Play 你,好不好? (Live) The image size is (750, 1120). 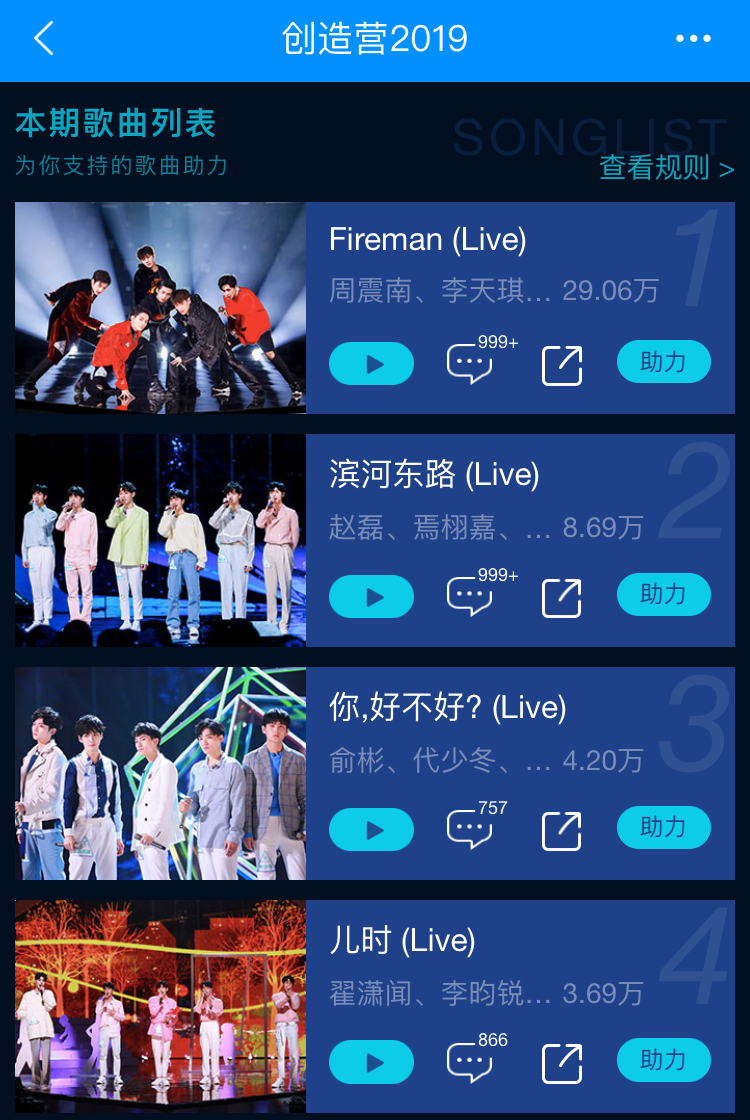coord(371,830)
